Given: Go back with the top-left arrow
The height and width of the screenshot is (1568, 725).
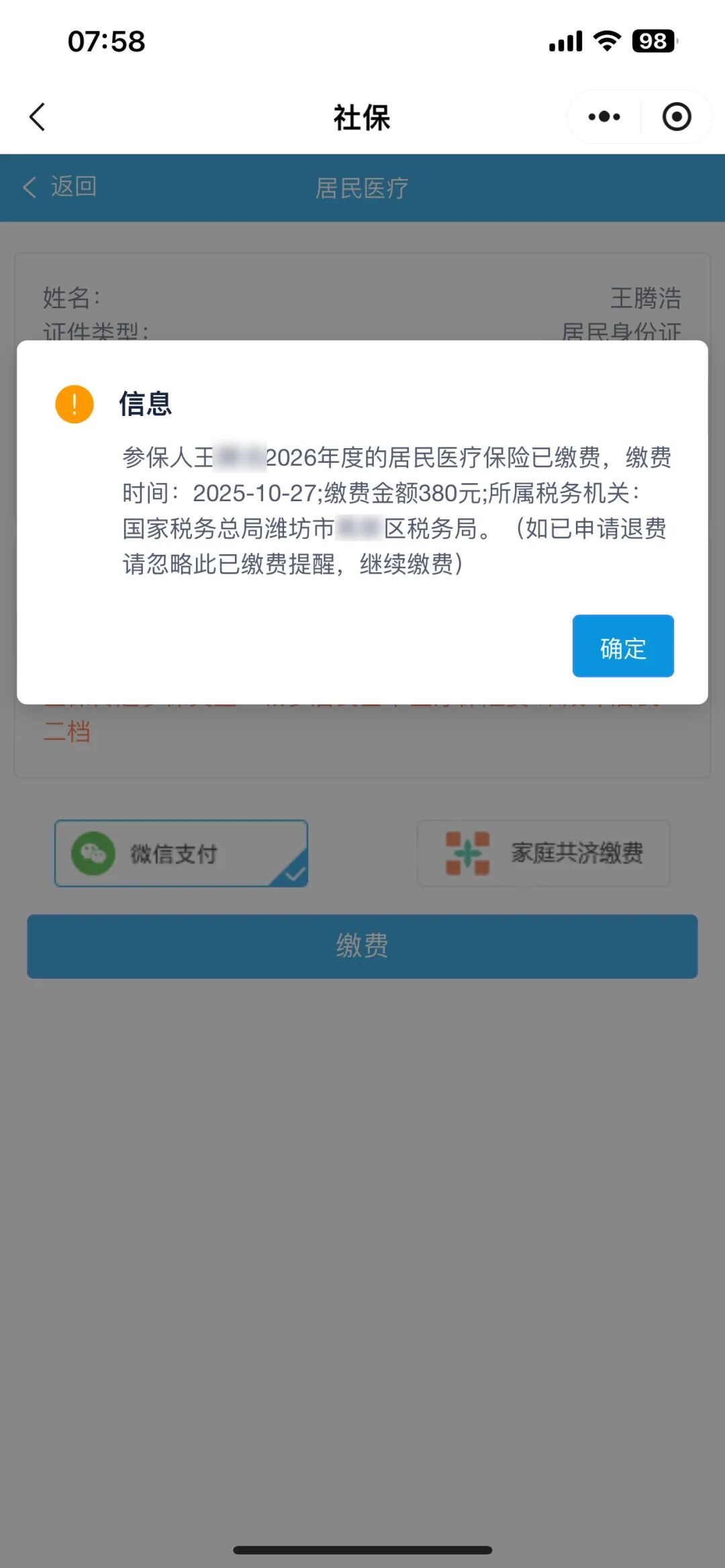Looking at the screenshot, I should [x=38, y=117].
